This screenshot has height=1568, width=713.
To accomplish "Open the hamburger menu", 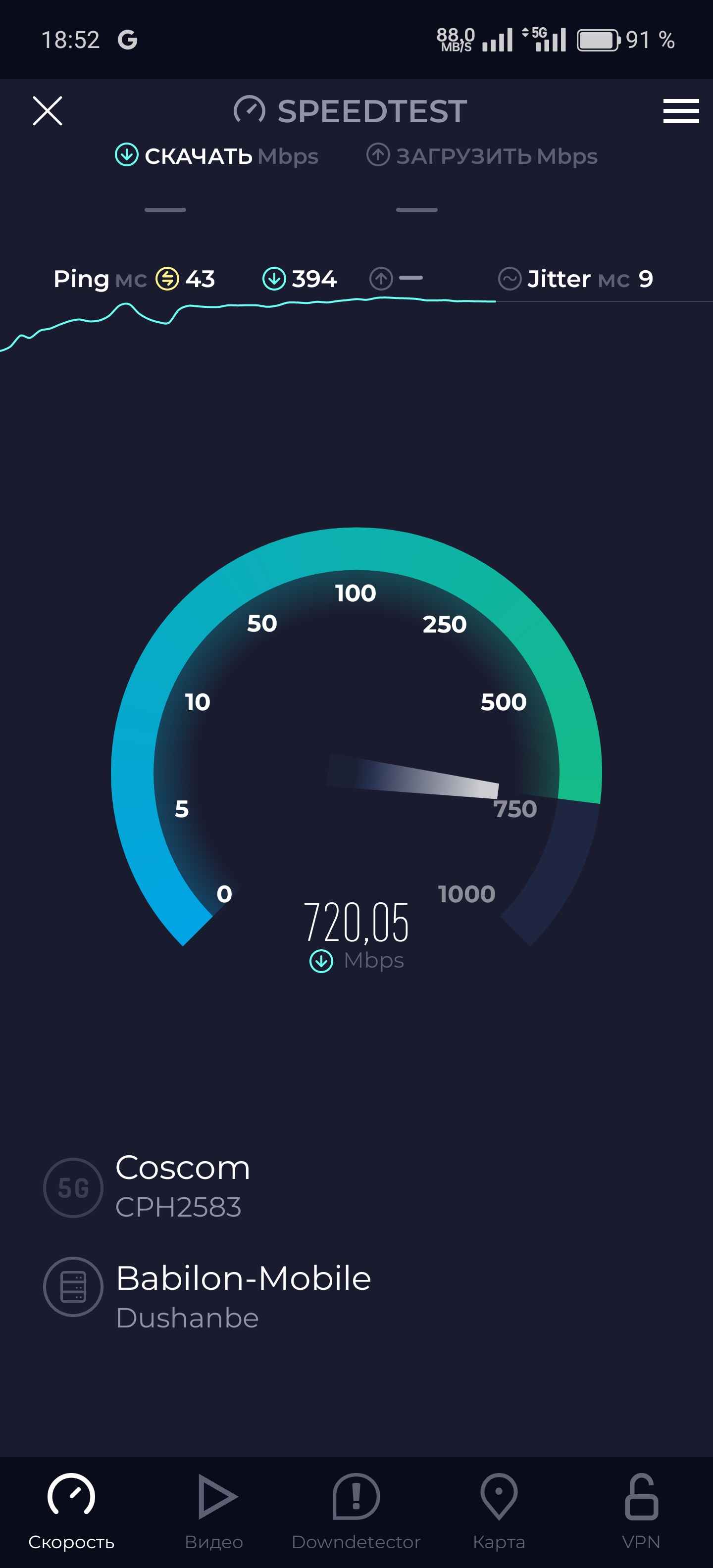I will [x=680, y=111].
